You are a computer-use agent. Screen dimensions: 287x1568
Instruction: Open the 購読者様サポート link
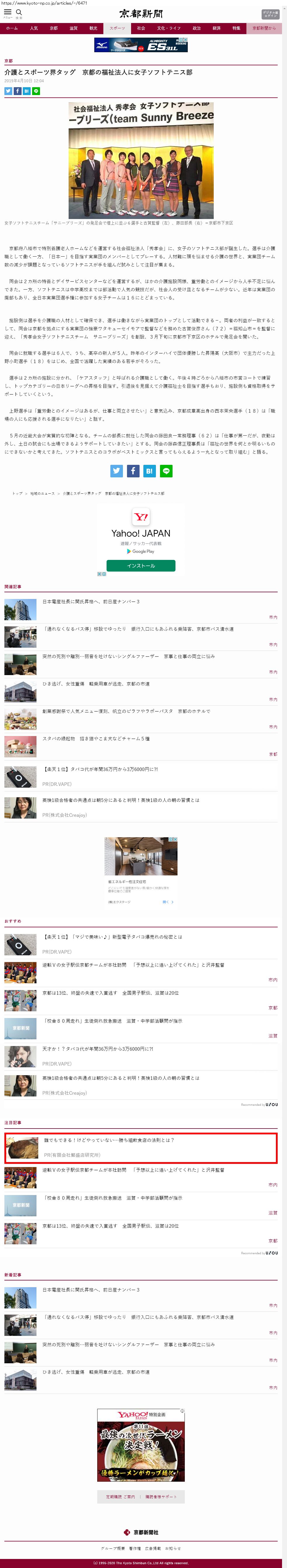(161, 1497)
